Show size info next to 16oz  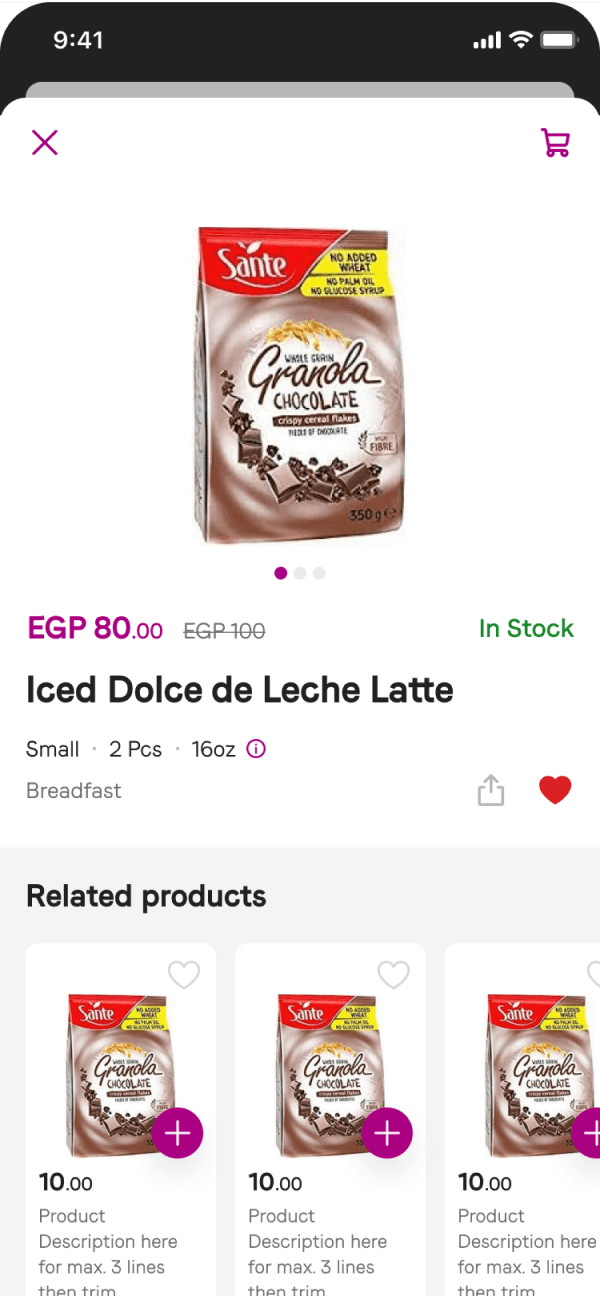tap(256, 749)
